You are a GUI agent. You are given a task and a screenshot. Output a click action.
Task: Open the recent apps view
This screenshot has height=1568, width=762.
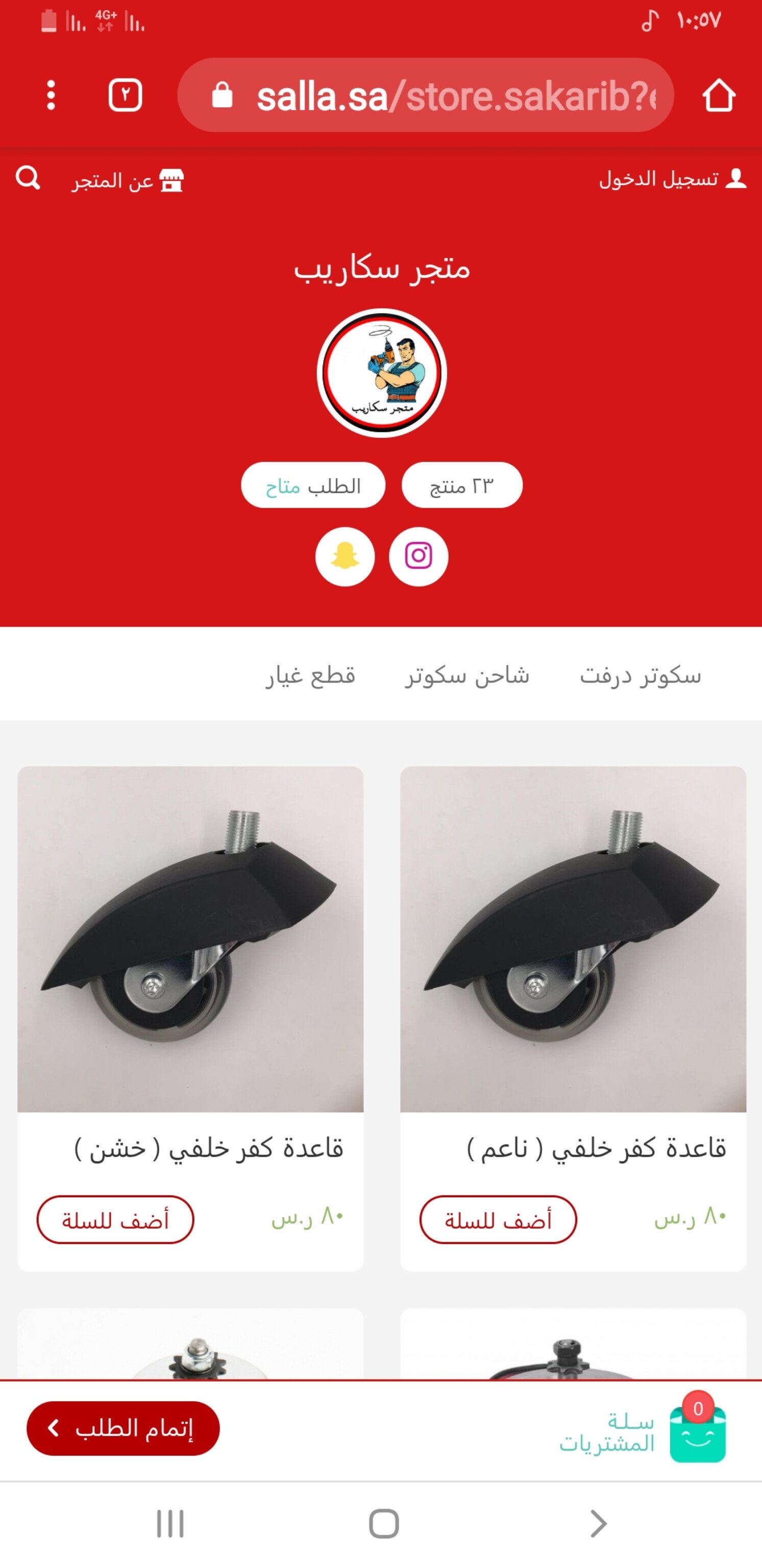point(170,1524)
